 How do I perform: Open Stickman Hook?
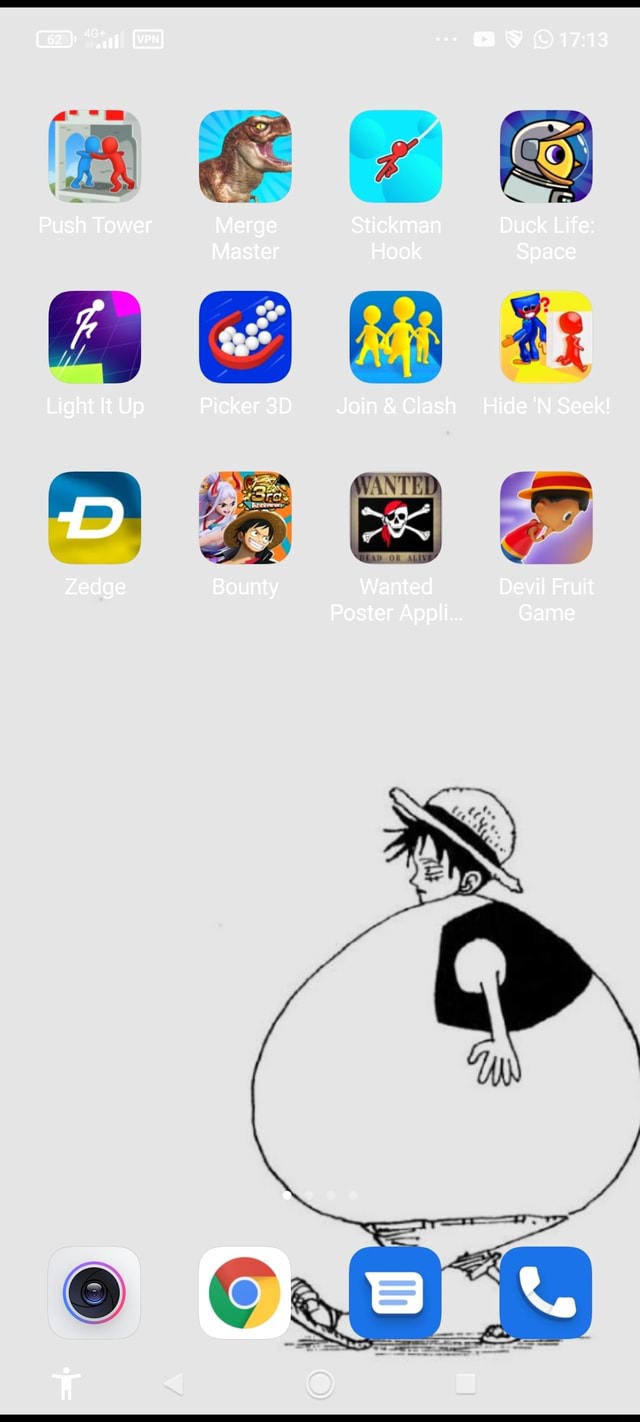395,156
